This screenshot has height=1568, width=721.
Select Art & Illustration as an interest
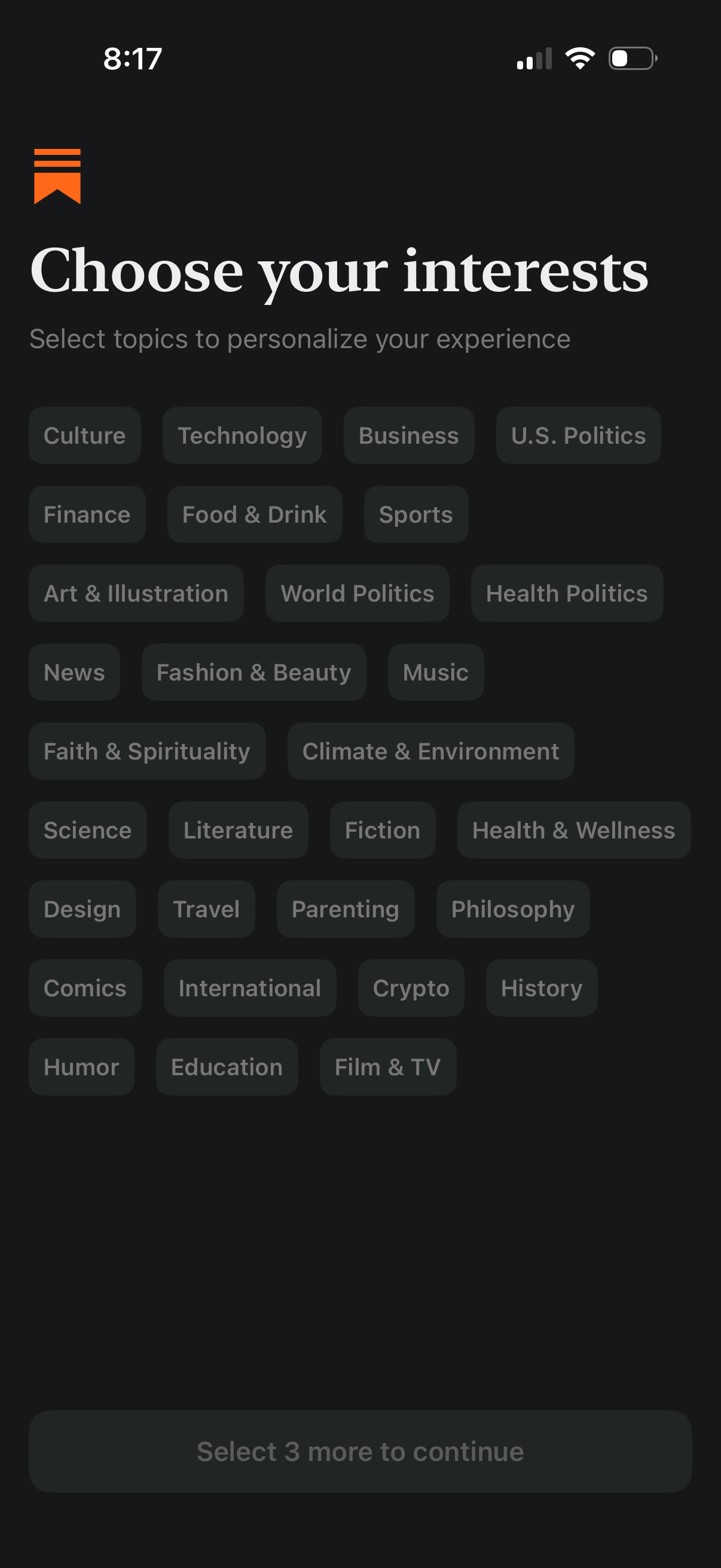point(135,593)
